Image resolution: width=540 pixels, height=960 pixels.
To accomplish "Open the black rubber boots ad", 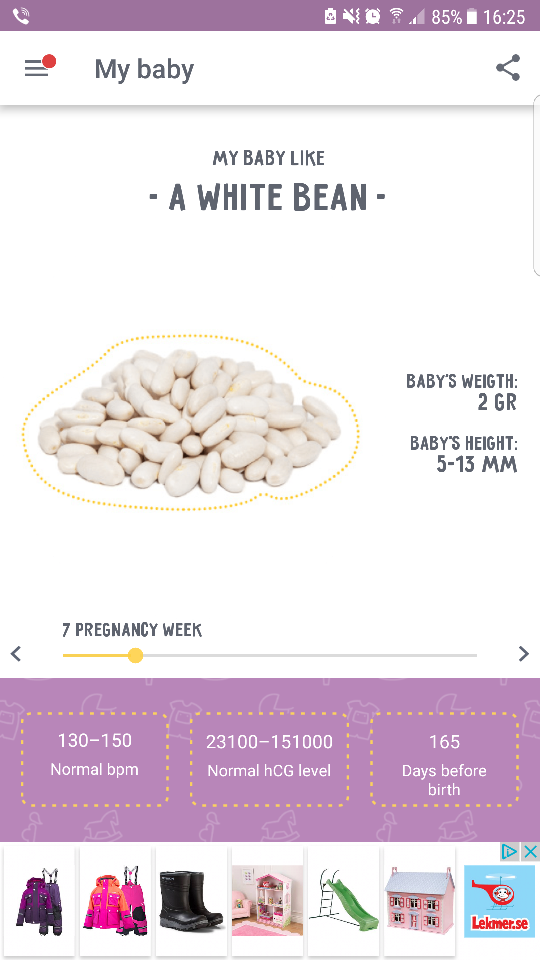I will click(191, 901).
